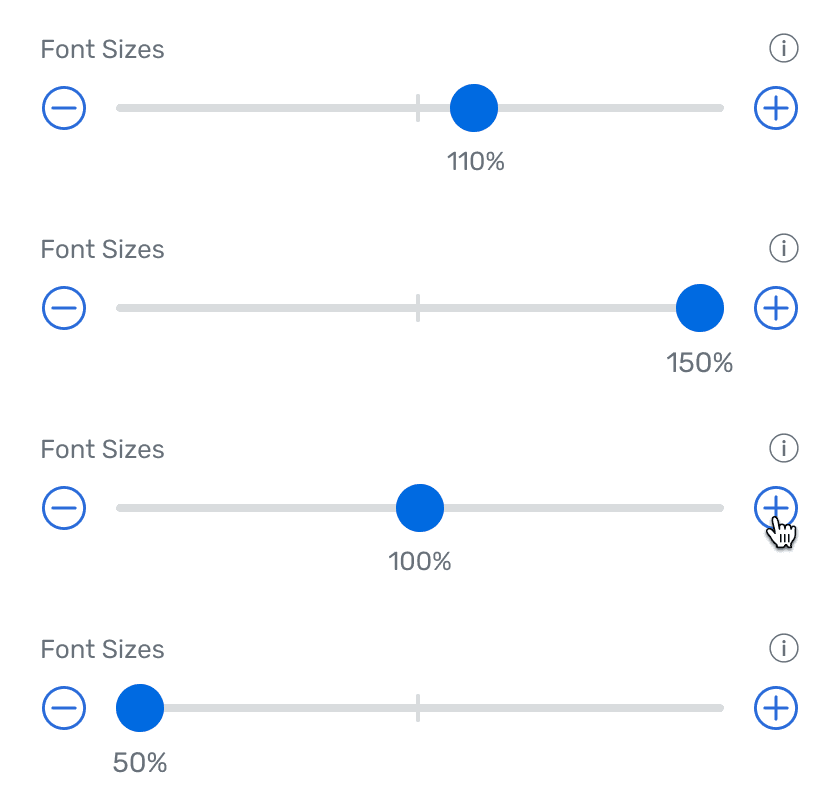Open info icon above the 150% slider

pos(784,248)
